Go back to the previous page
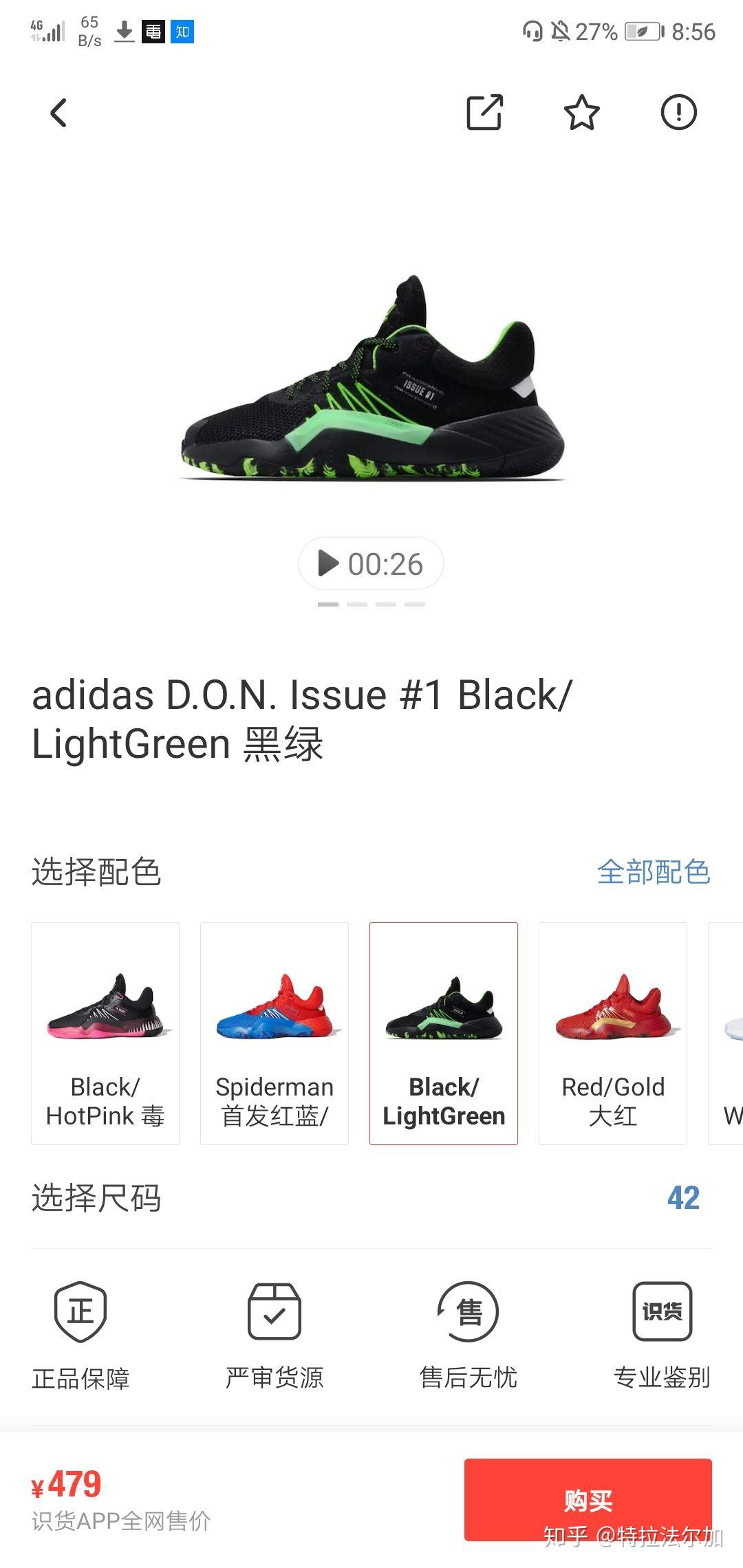Viewport: 743px width, 1568px height. [x=59, y=113]
